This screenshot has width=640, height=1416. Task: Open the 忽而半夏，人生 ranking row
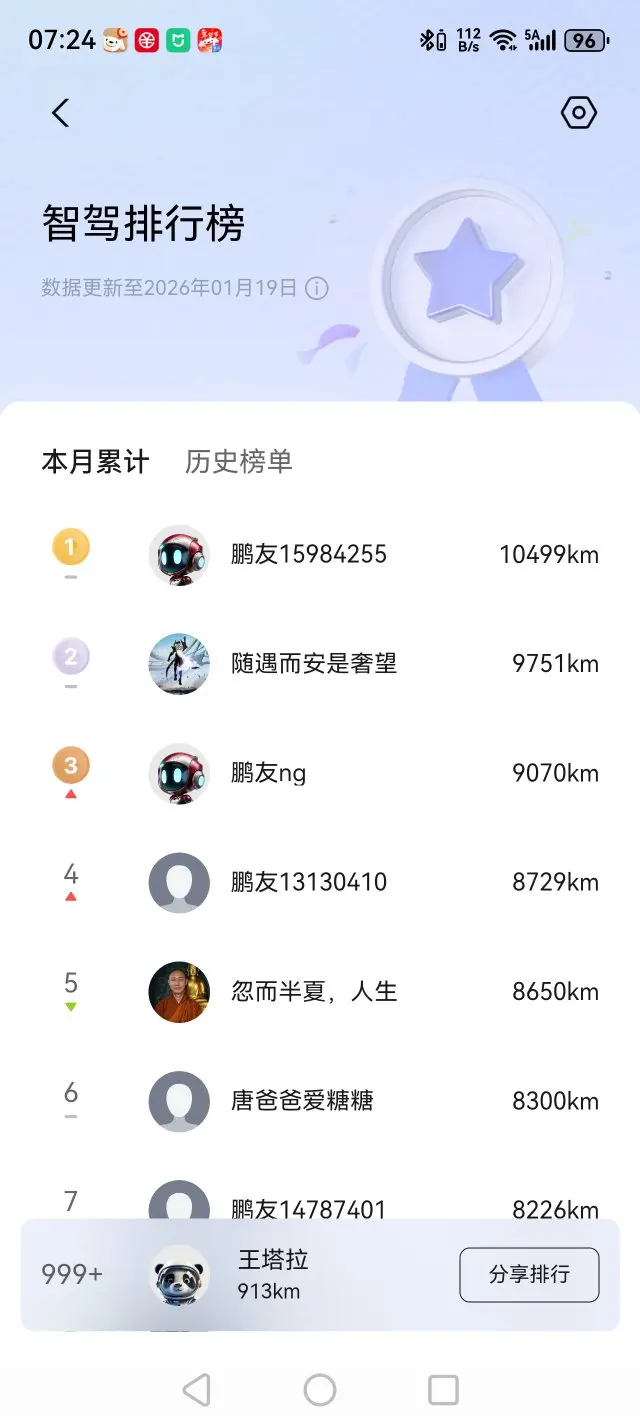[320, 992]
